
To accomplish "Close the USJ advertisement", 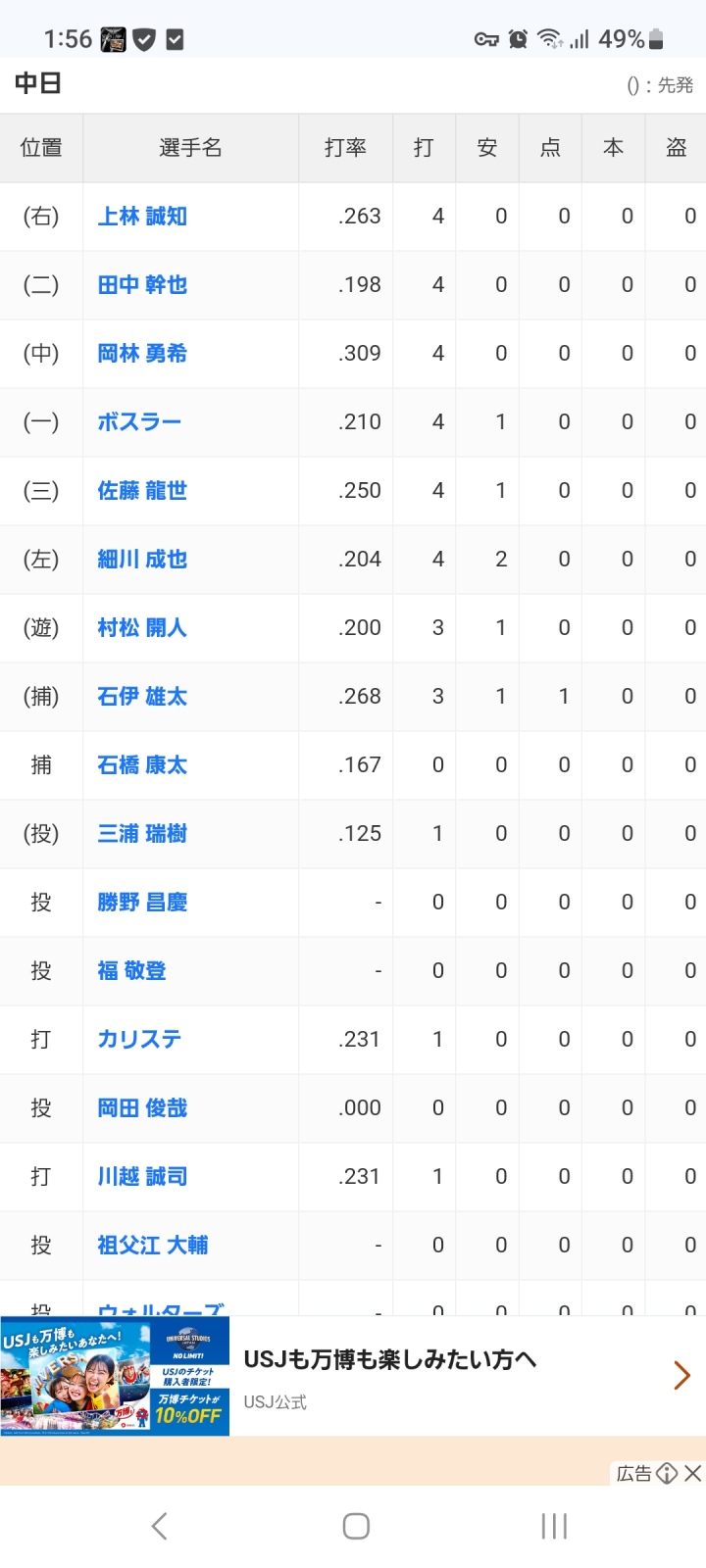I will [693, 1473].
